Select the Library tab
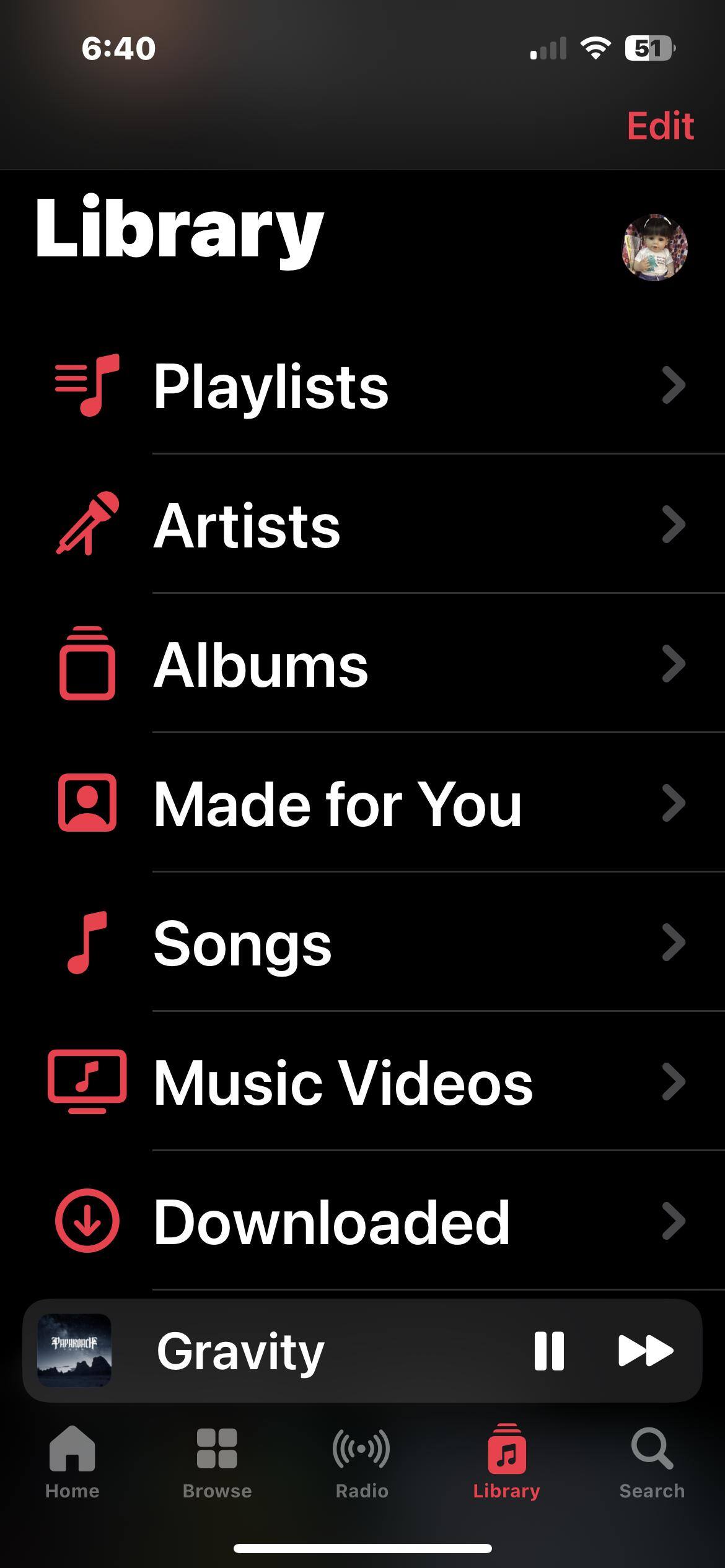Viewport: 725px width, 1568px height. point(506,1463)
